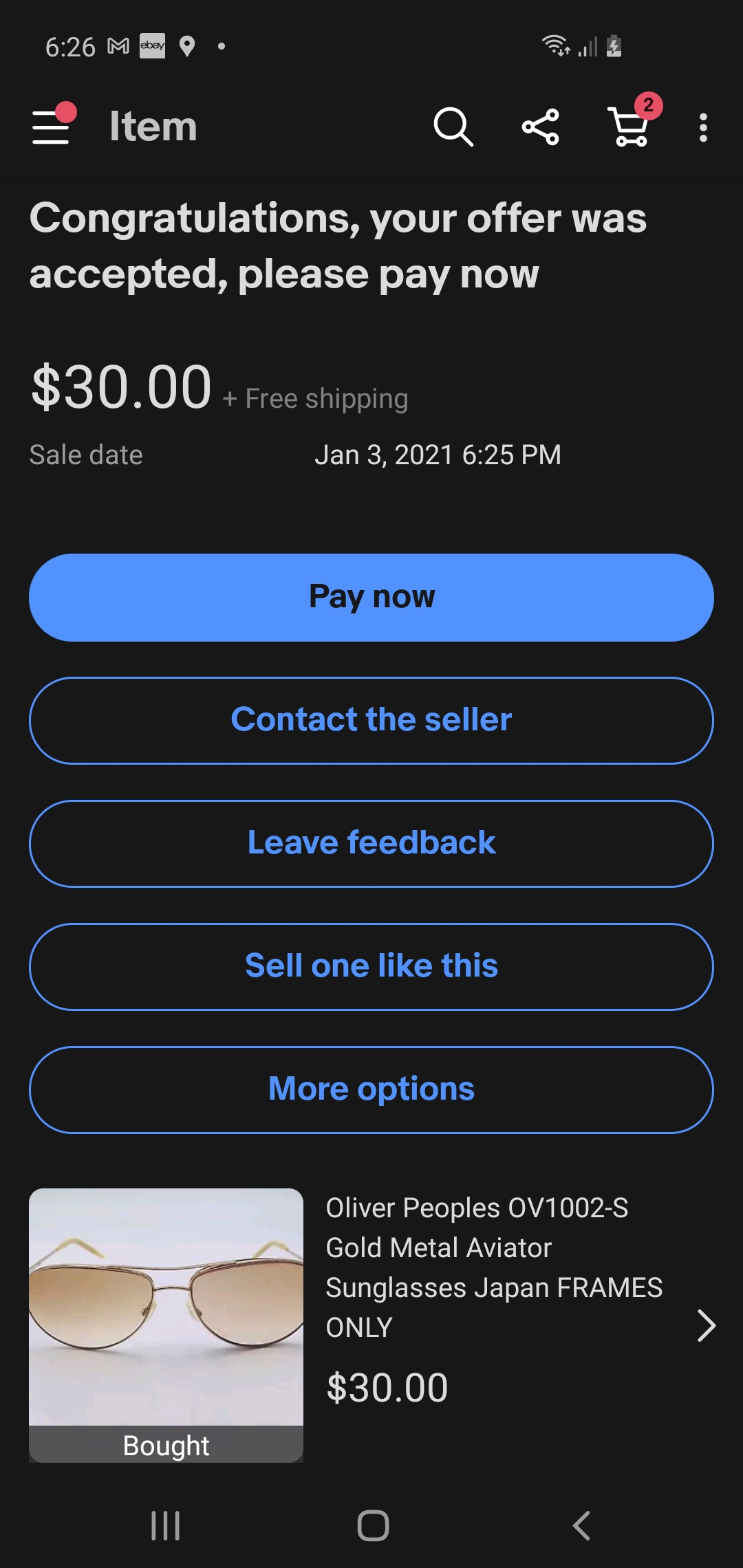
Task: Select Contact the seller
Action: click(x=371, y=720)
